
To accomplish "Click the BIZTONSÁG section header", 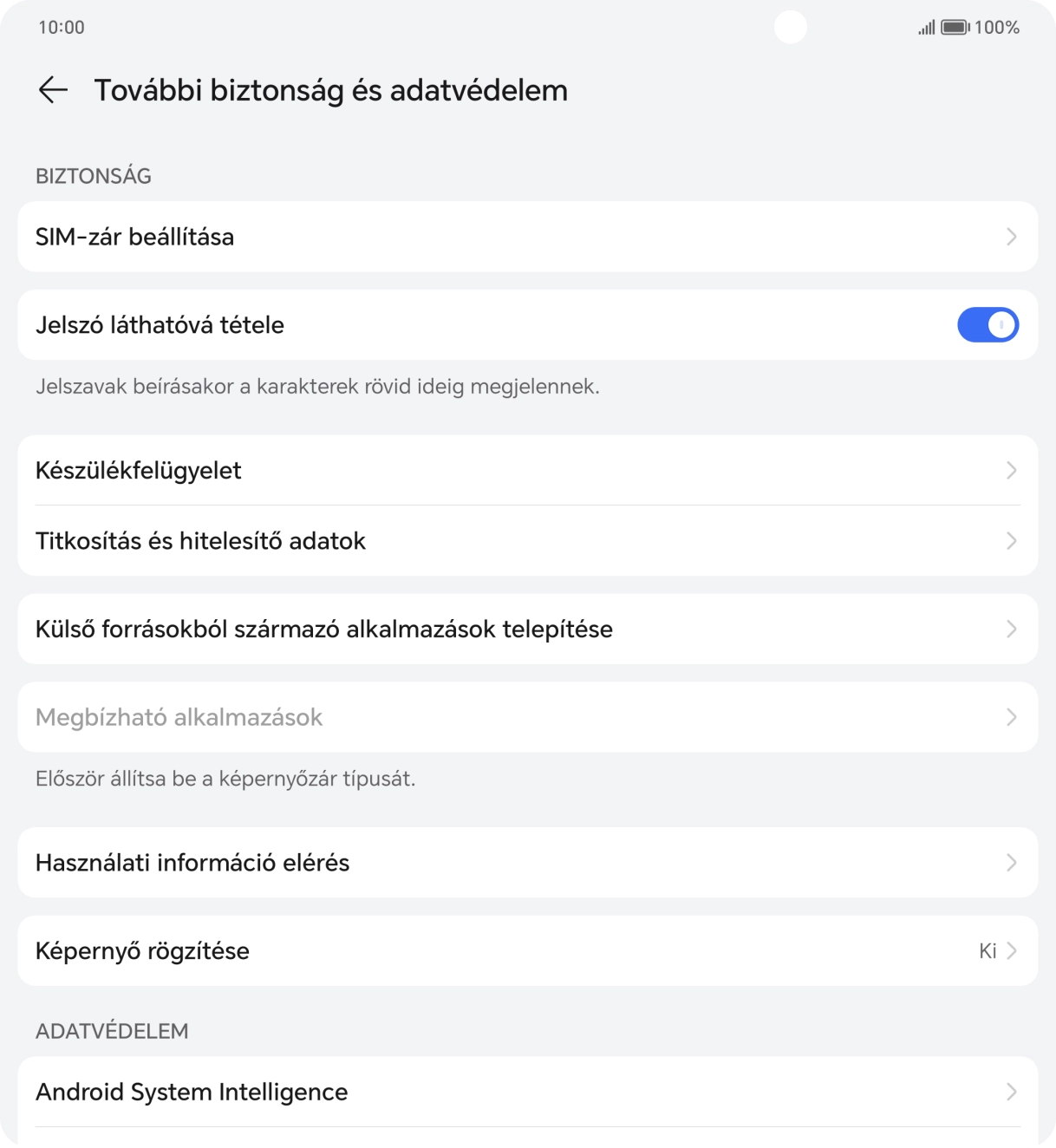I will [93, 175].
